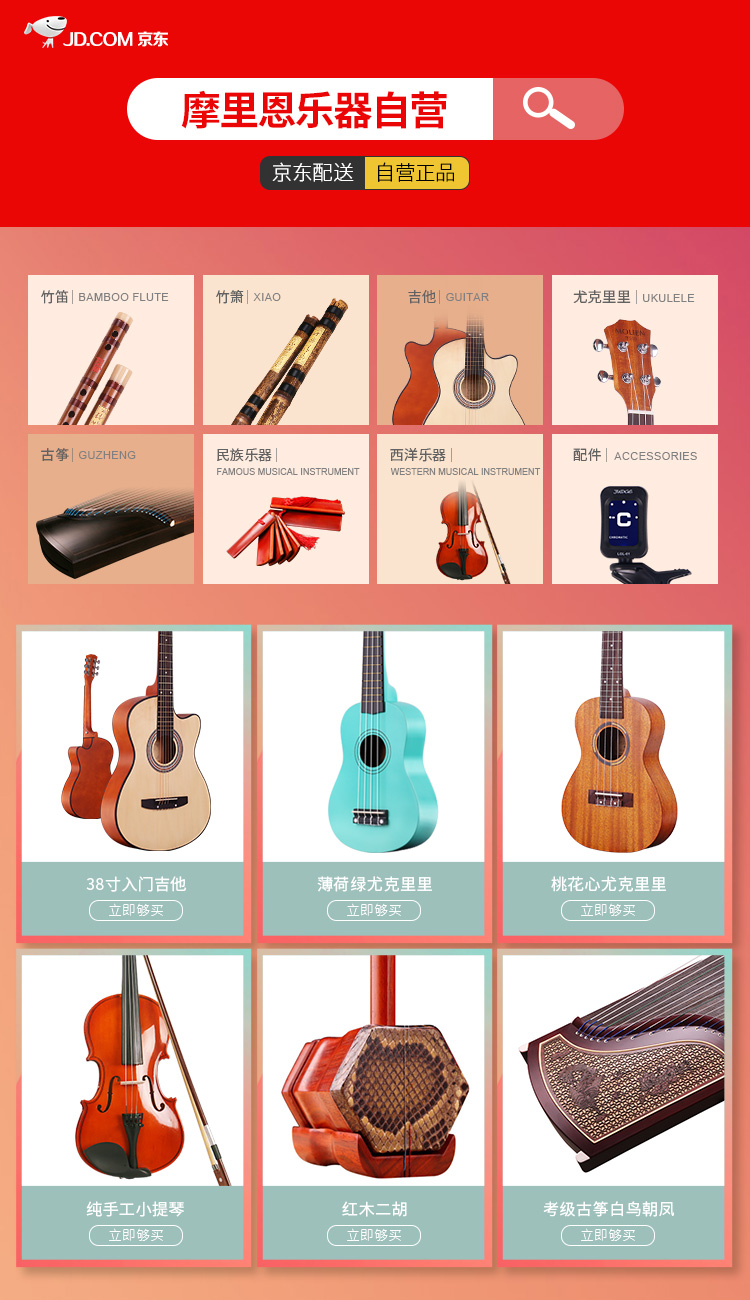The image size is (750, 1300).
Task: View the 红木二胡 product picture
Action: point(374,1070)
